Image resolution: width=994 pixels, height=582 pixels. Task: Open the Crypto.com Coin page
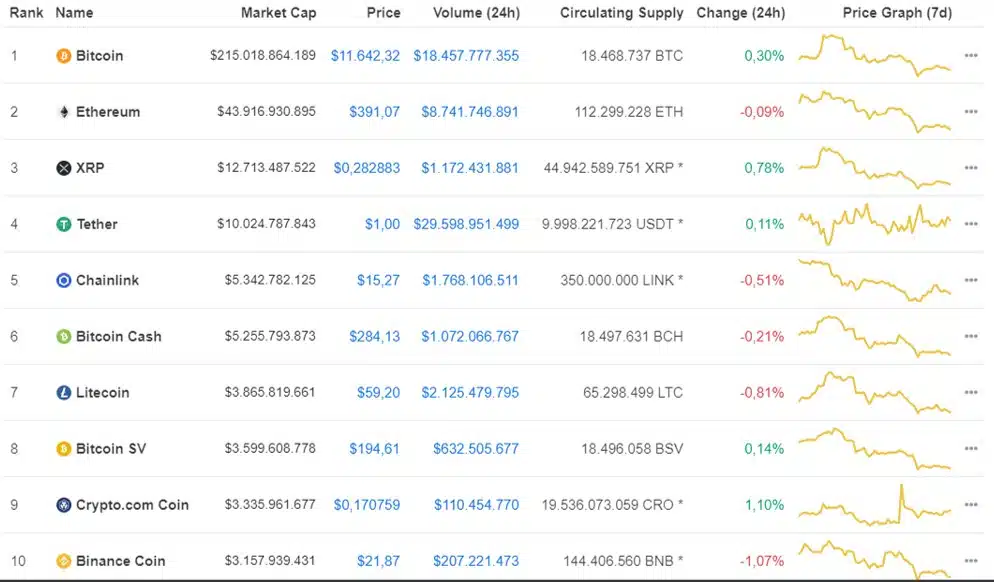[x=132, y=505]
